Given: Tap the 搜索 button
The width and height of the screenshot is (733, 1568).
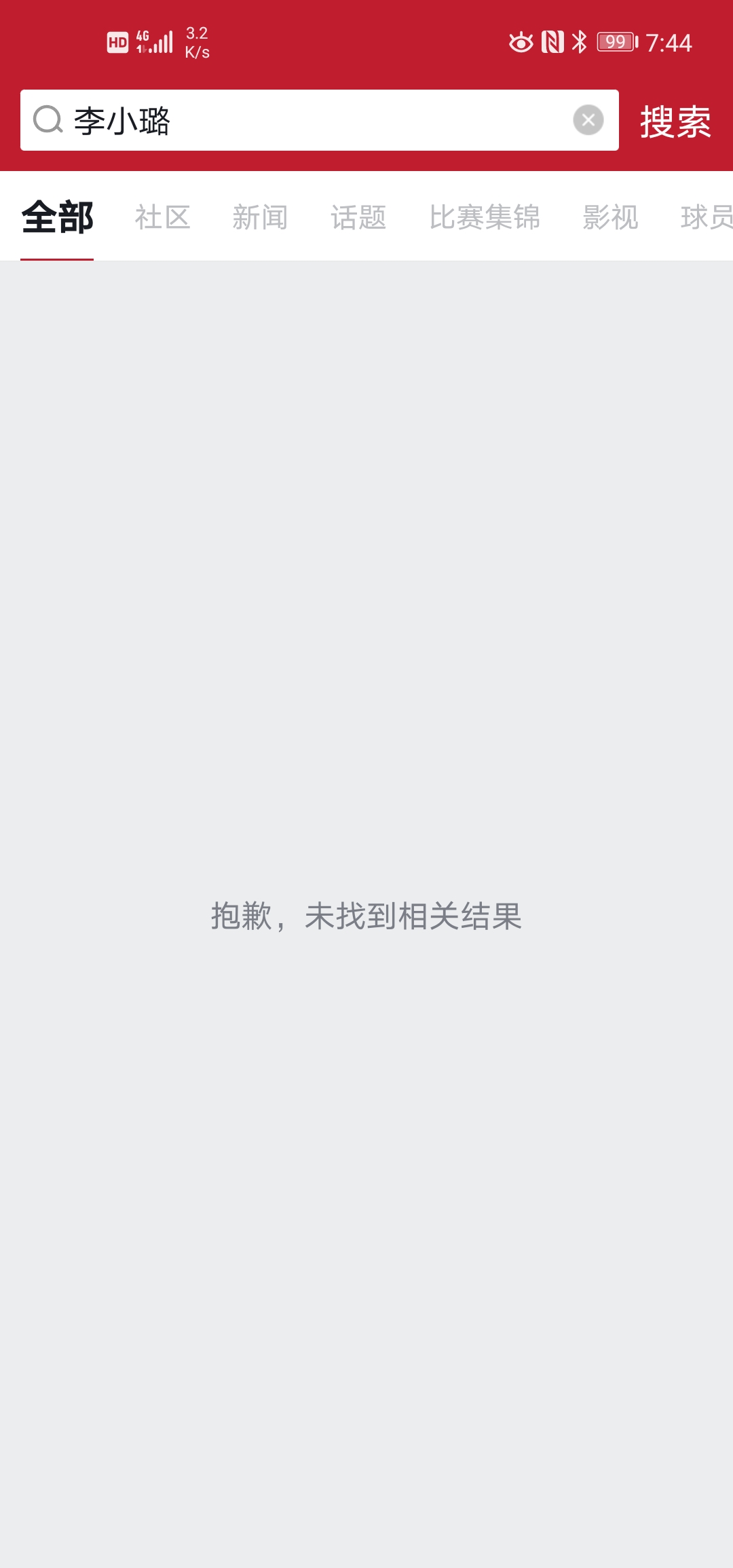Looking at the screenshot, I should 675,122.
